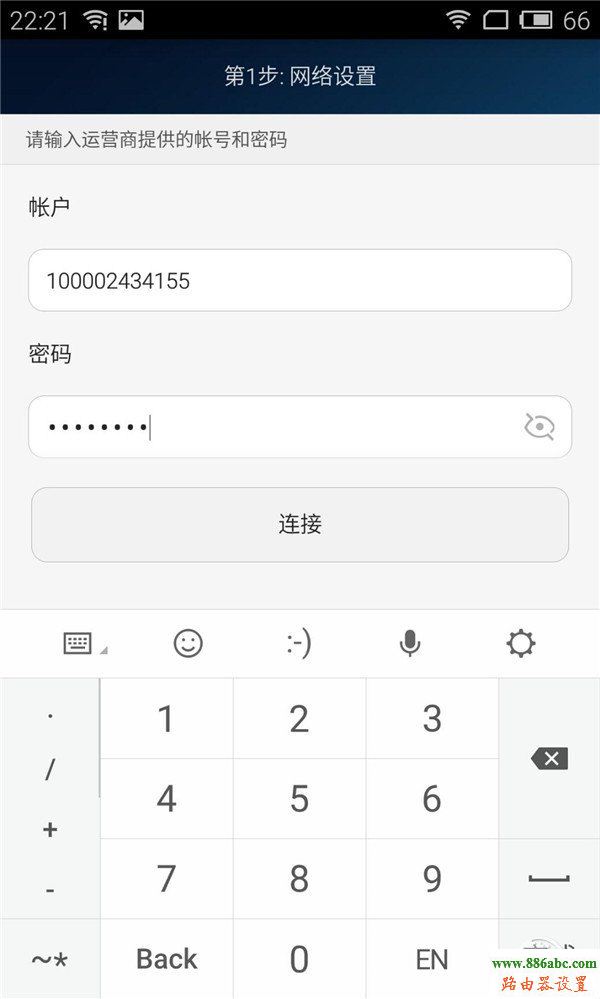Tap the 连接 connect button
The image size is (600, 999).
[300, 524]
